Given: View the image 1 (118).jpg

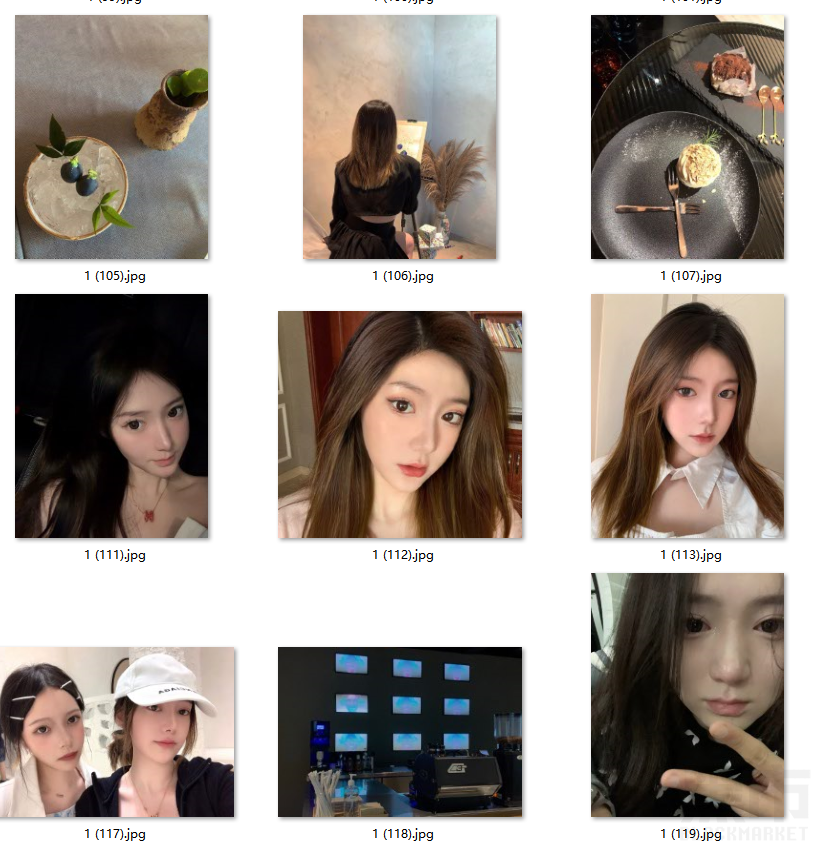Looking at the screenshot, I should (400, 732).
